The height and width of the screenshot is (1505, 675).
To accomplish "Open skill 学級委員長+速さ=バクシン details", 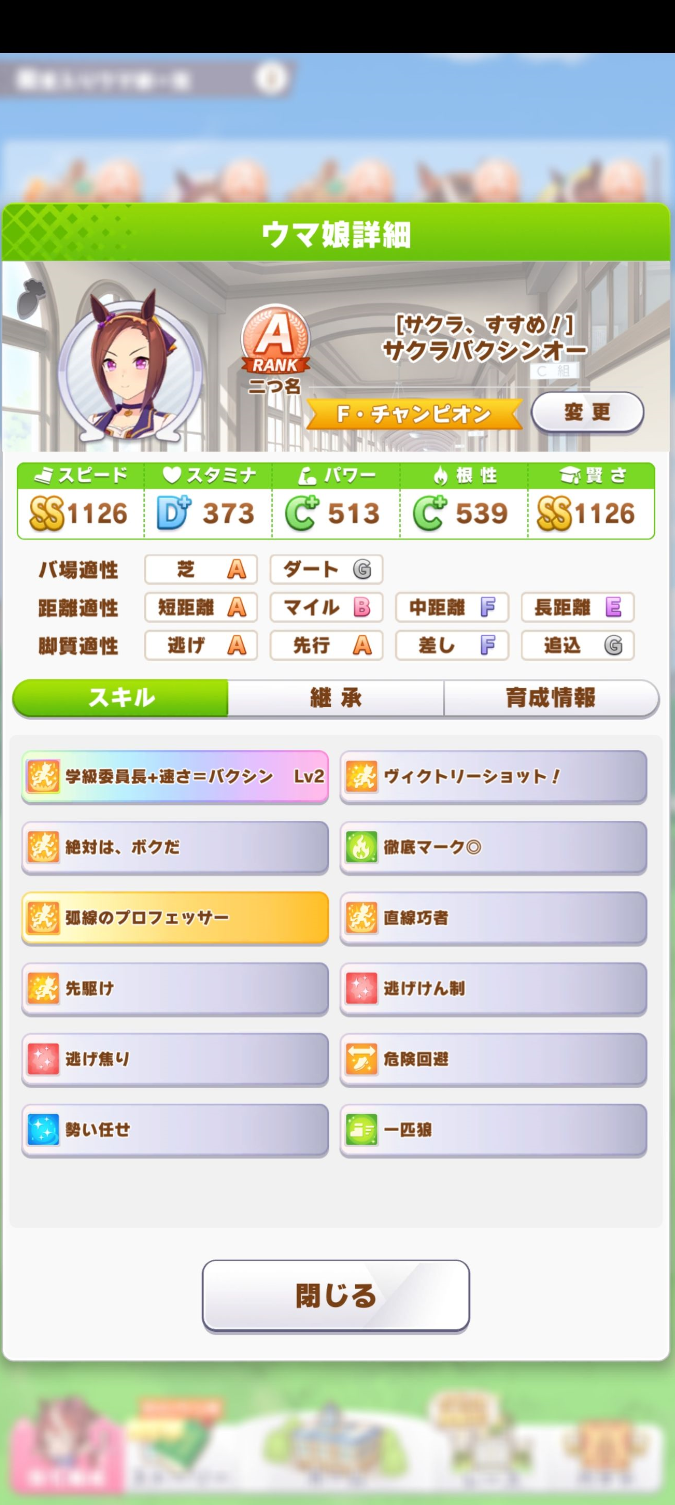I will tap(175, 777).
